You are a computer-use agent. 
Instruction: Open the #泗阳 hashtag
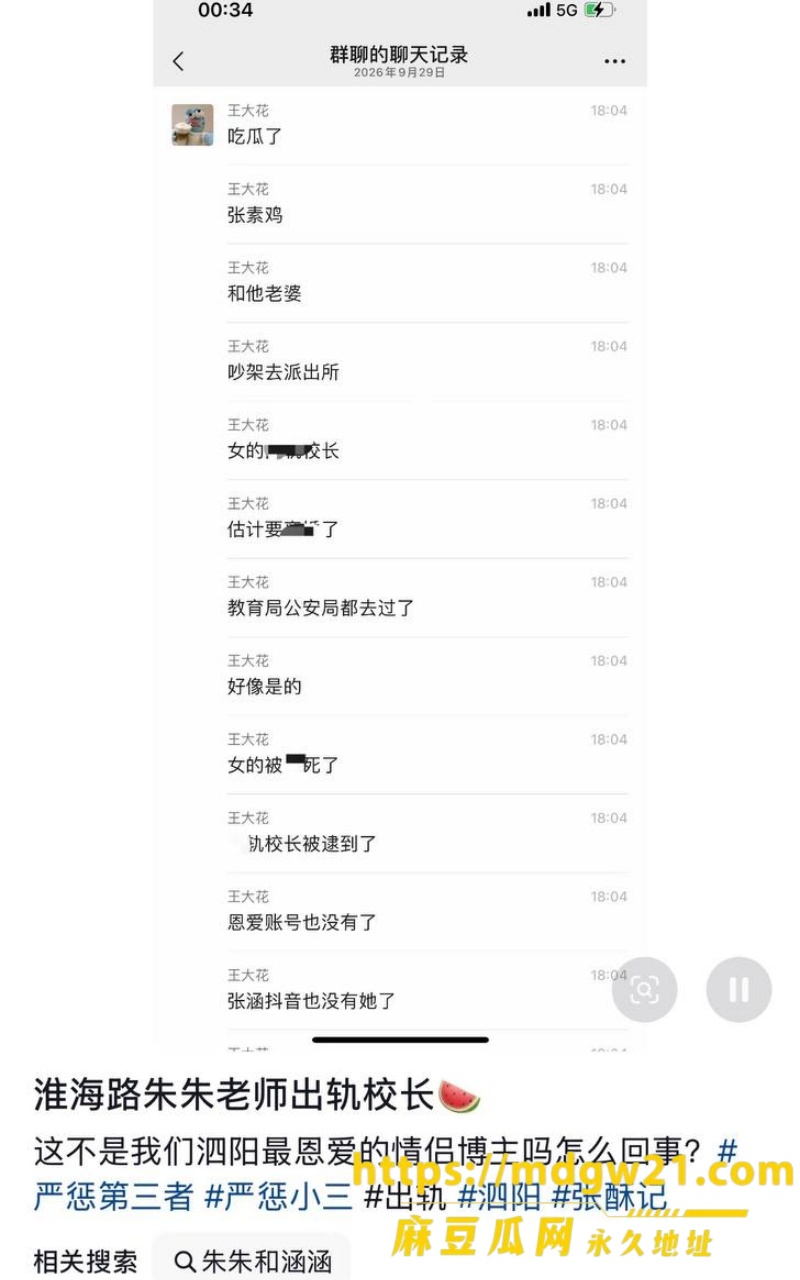pyautogui.click(x=499, y=1196)
